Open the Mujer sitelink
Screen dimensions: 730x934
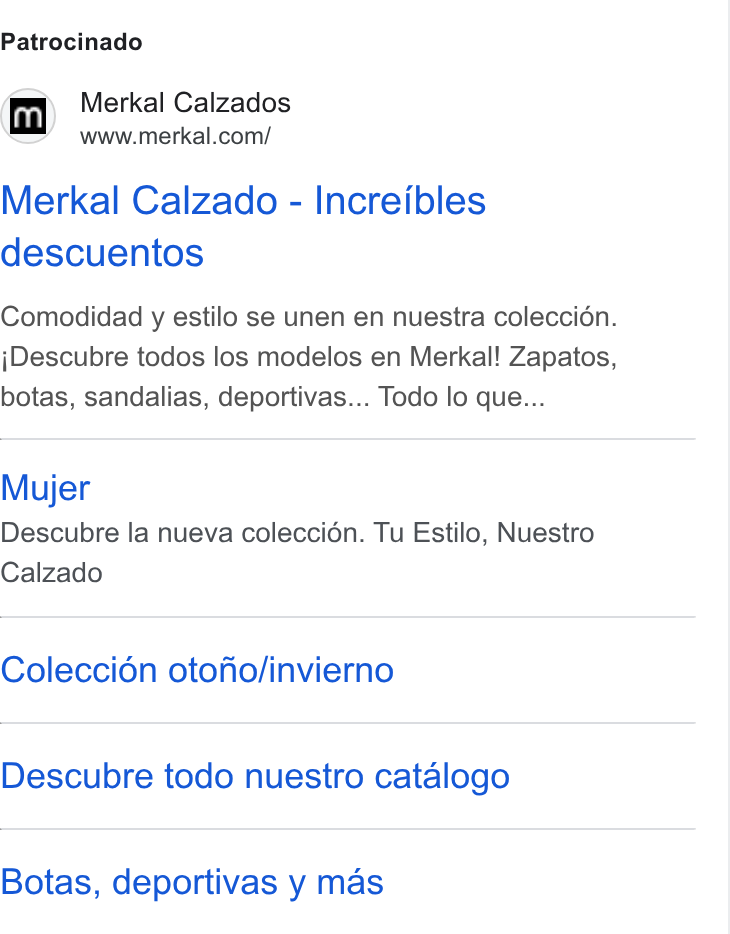[45, 488]
